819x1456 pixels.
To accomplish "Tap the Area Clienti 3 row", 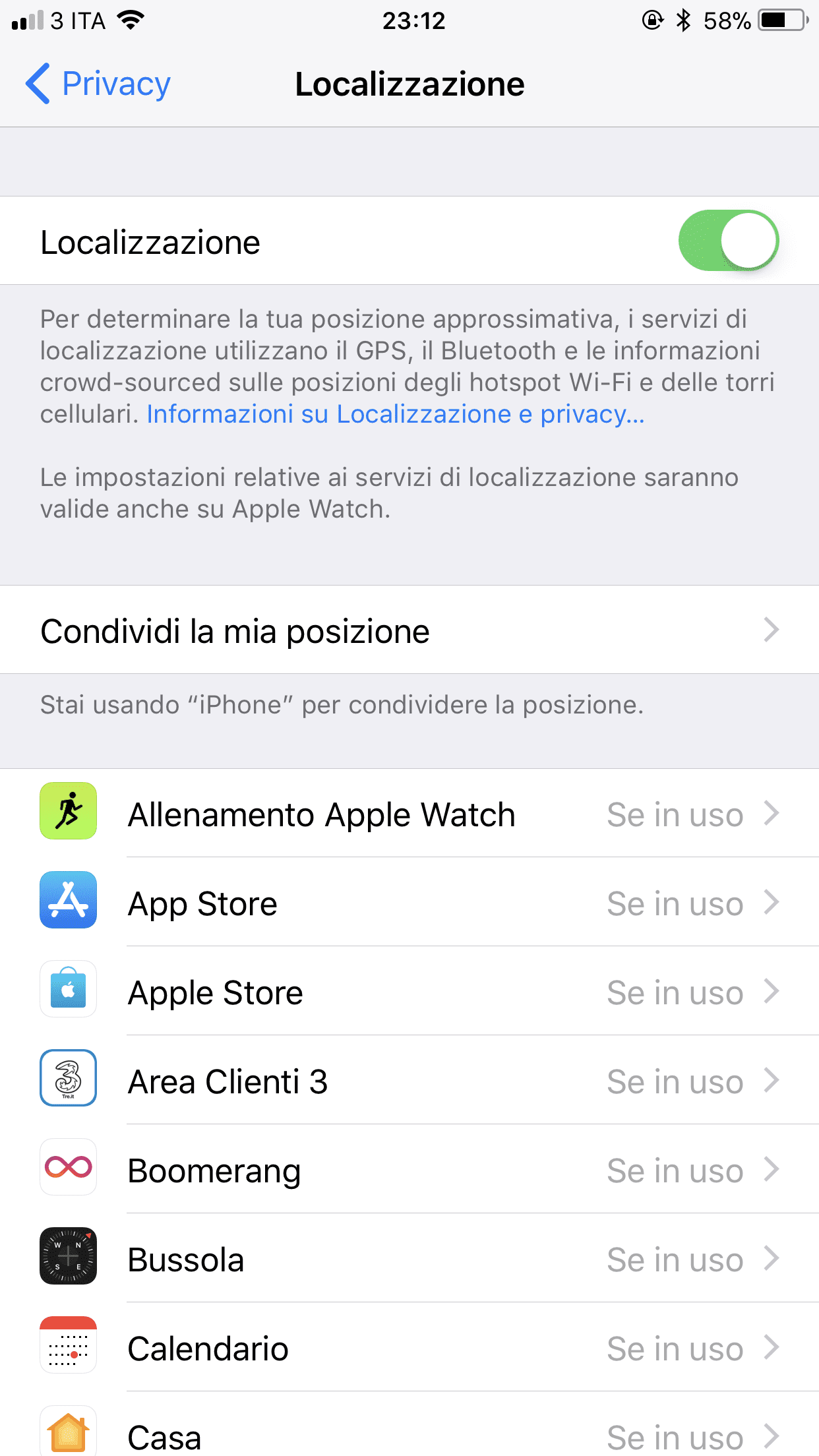I will 409,1080.
